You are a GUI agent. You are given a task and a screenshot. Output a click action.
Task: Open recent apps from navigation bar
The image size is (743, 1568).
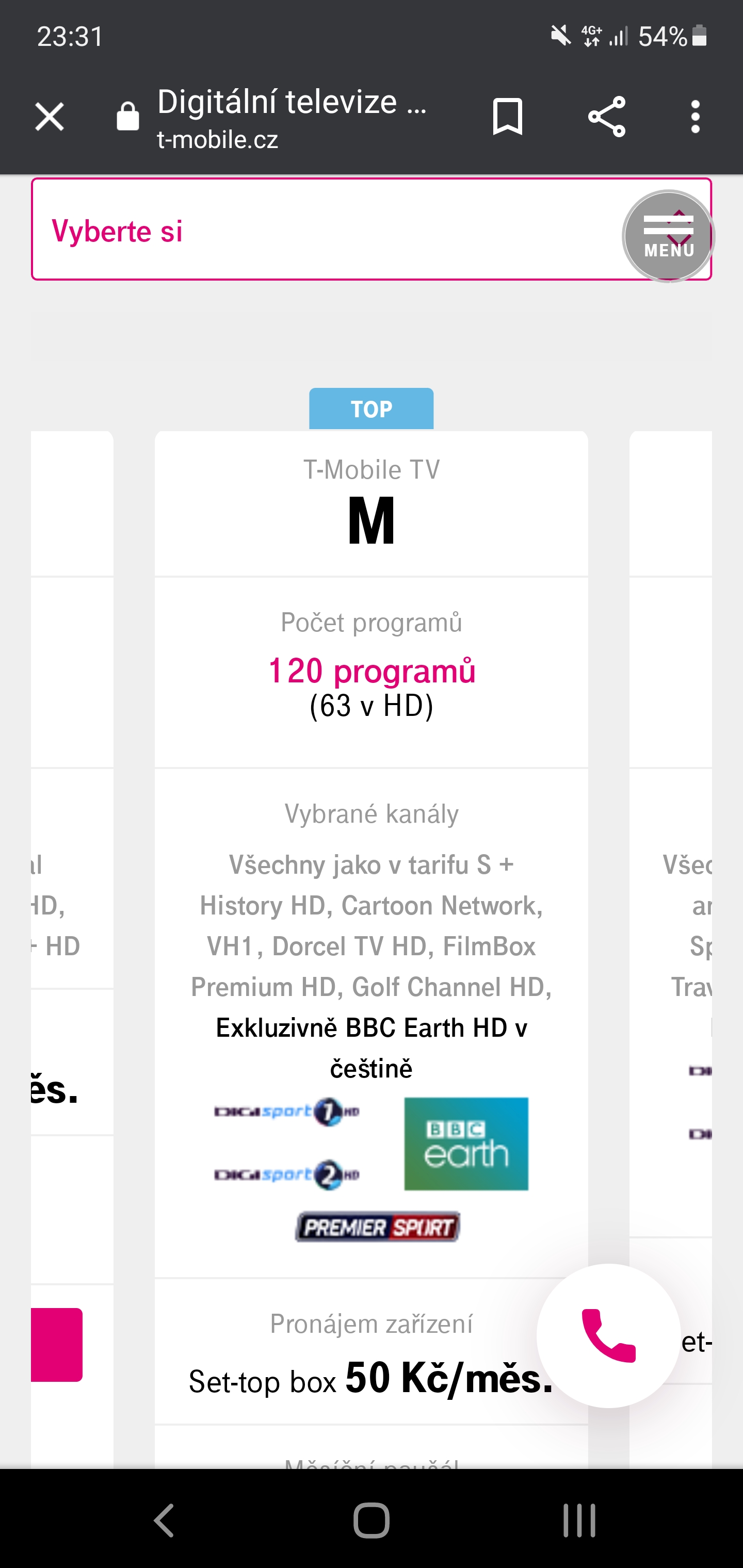pyautogui.click(x=578, y=1521)
